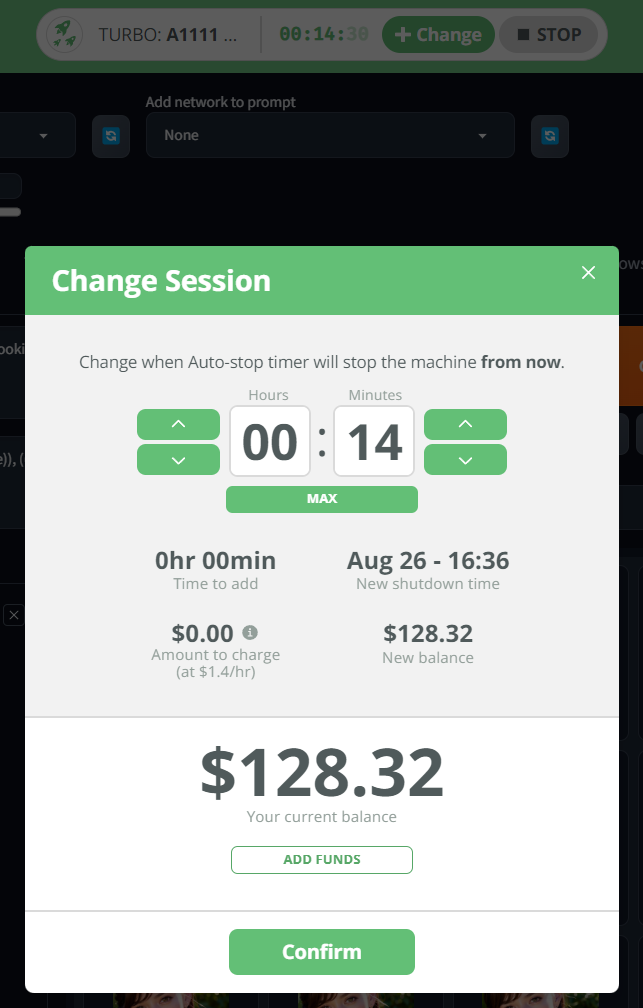Screen dimensions: 643x1008
Task: Tap the Add Funds button
Action: point(321,859)
